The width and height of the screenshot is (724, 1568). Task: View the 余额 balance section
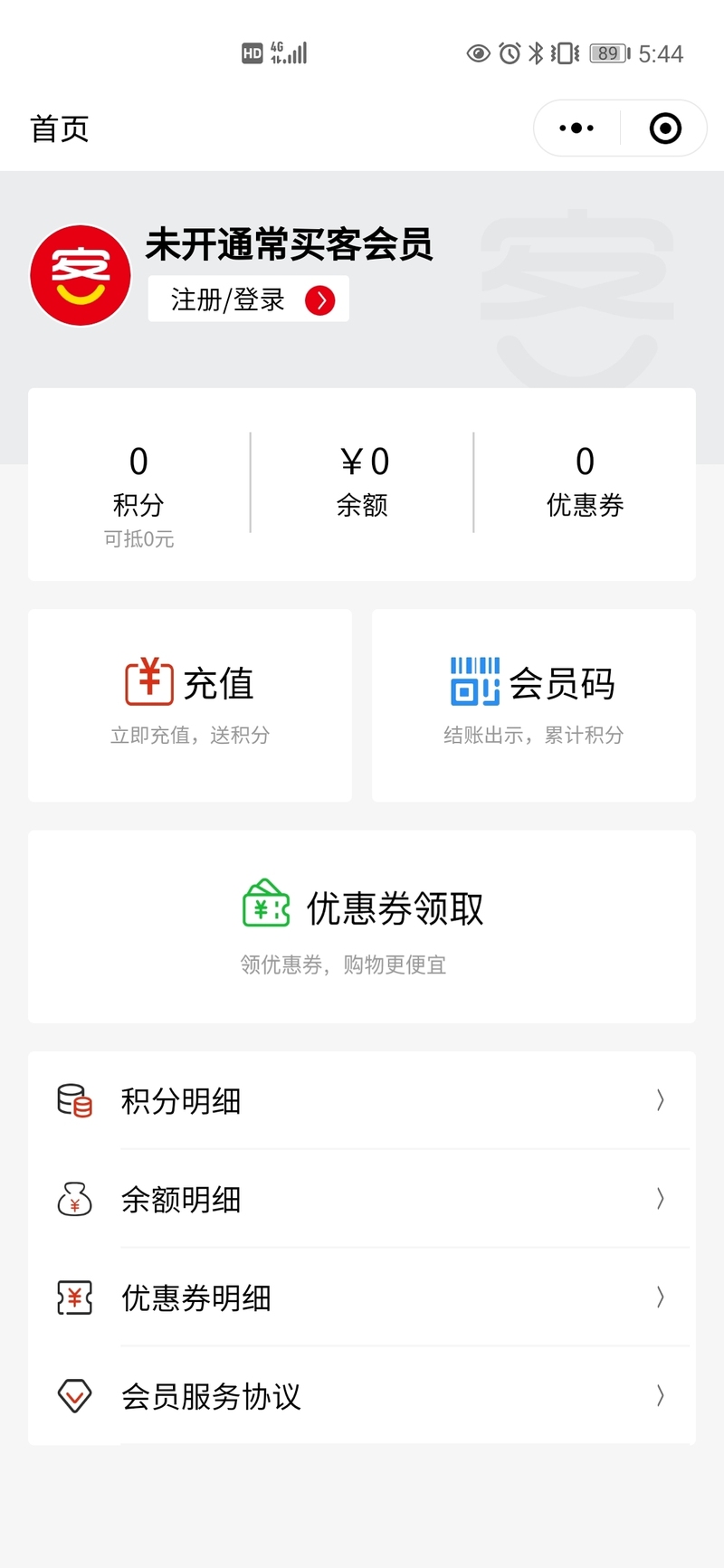(362, 483)
